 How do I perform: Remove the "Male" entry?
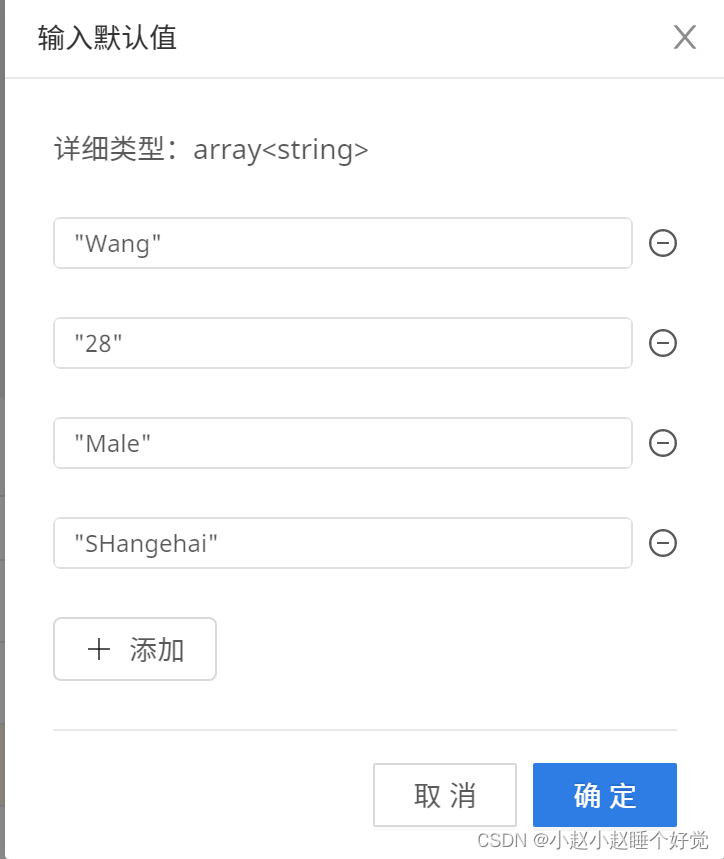click(663, 443)
